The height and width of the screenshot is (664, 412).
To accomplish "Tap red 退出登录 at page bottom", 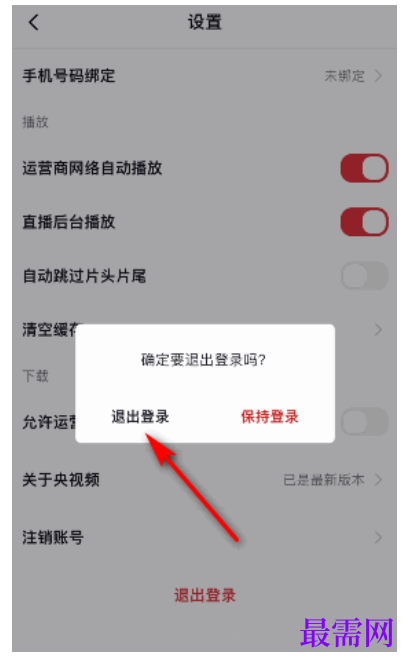I will [205, 595].
